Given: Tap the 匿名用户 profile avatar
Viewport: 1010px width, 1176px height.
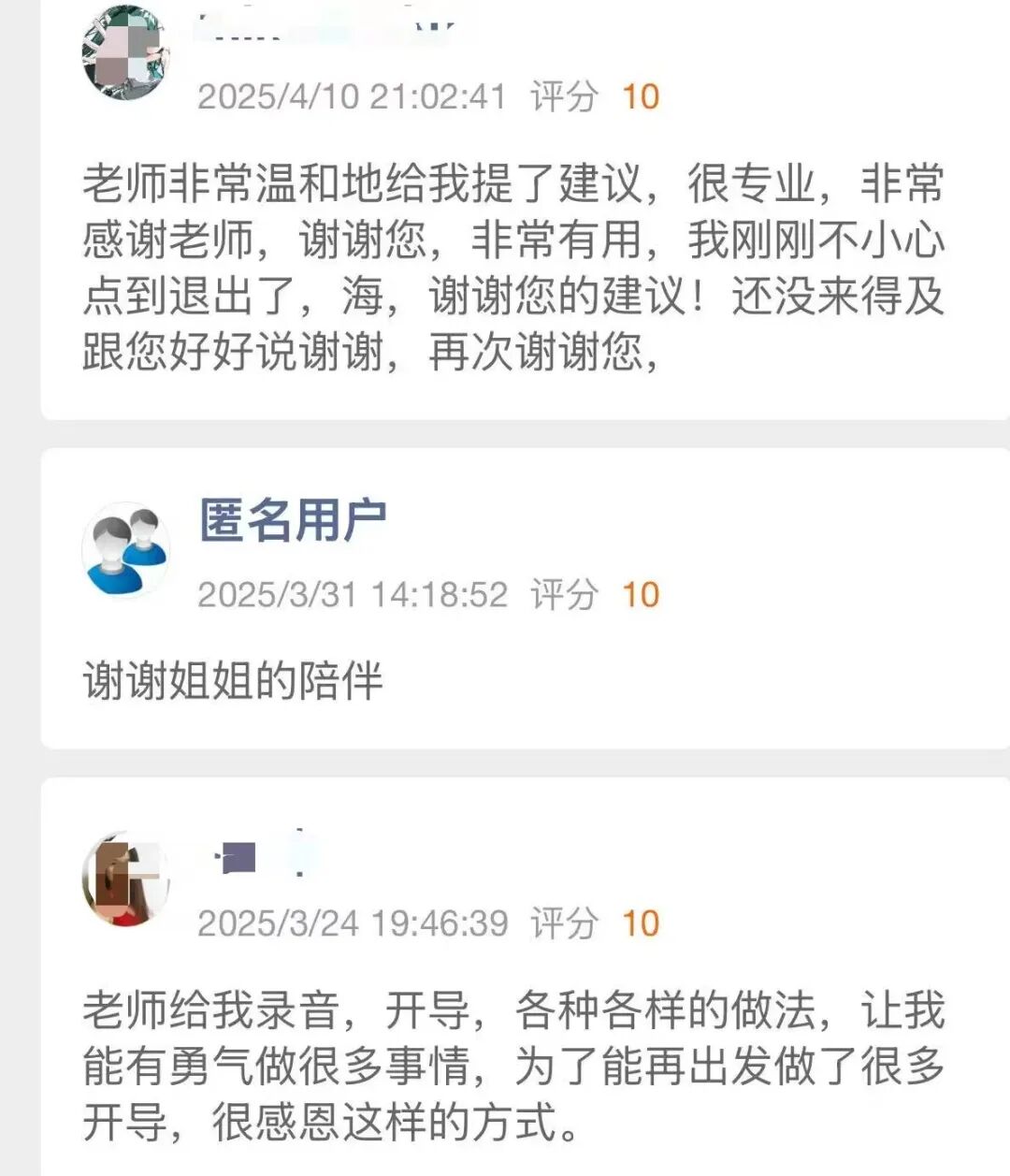Looking at the screenshot, I should click(126, 549).
